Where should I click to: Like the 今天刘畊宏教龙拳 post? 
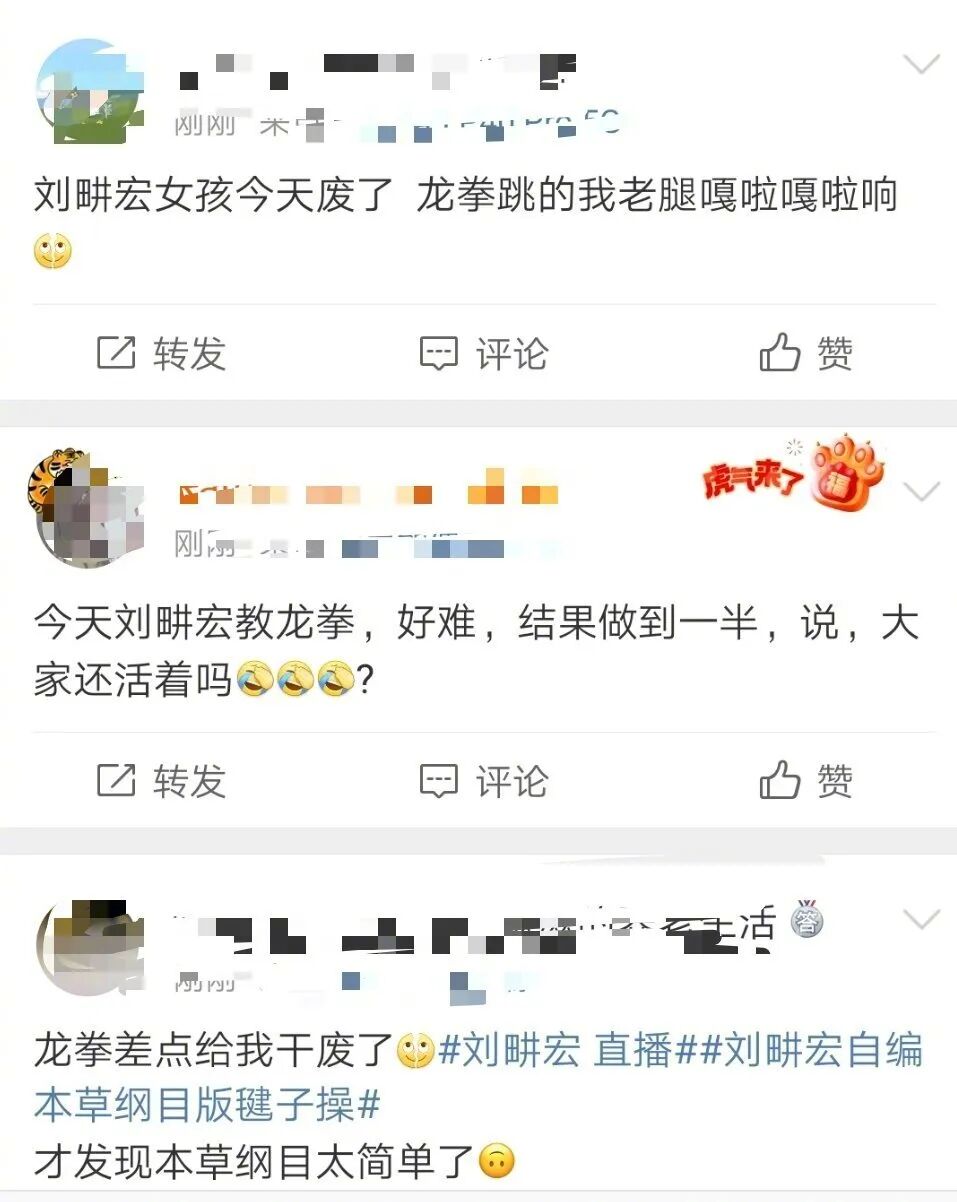click(806, 781)
